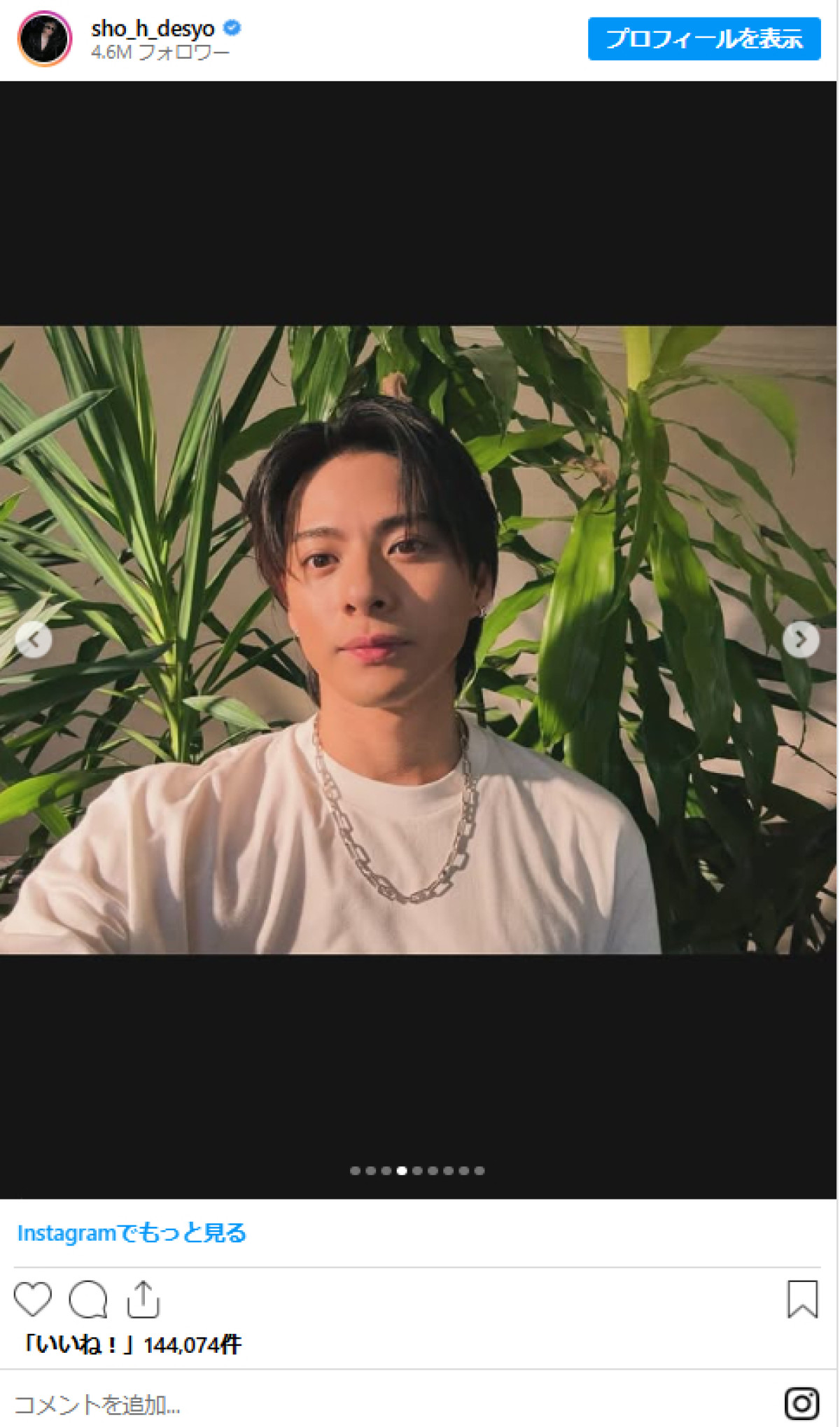Screen dimensions: 840x1427
Task: Open the Instagram logo icon
Action: pyautogui.click(x=801, y=1404)
